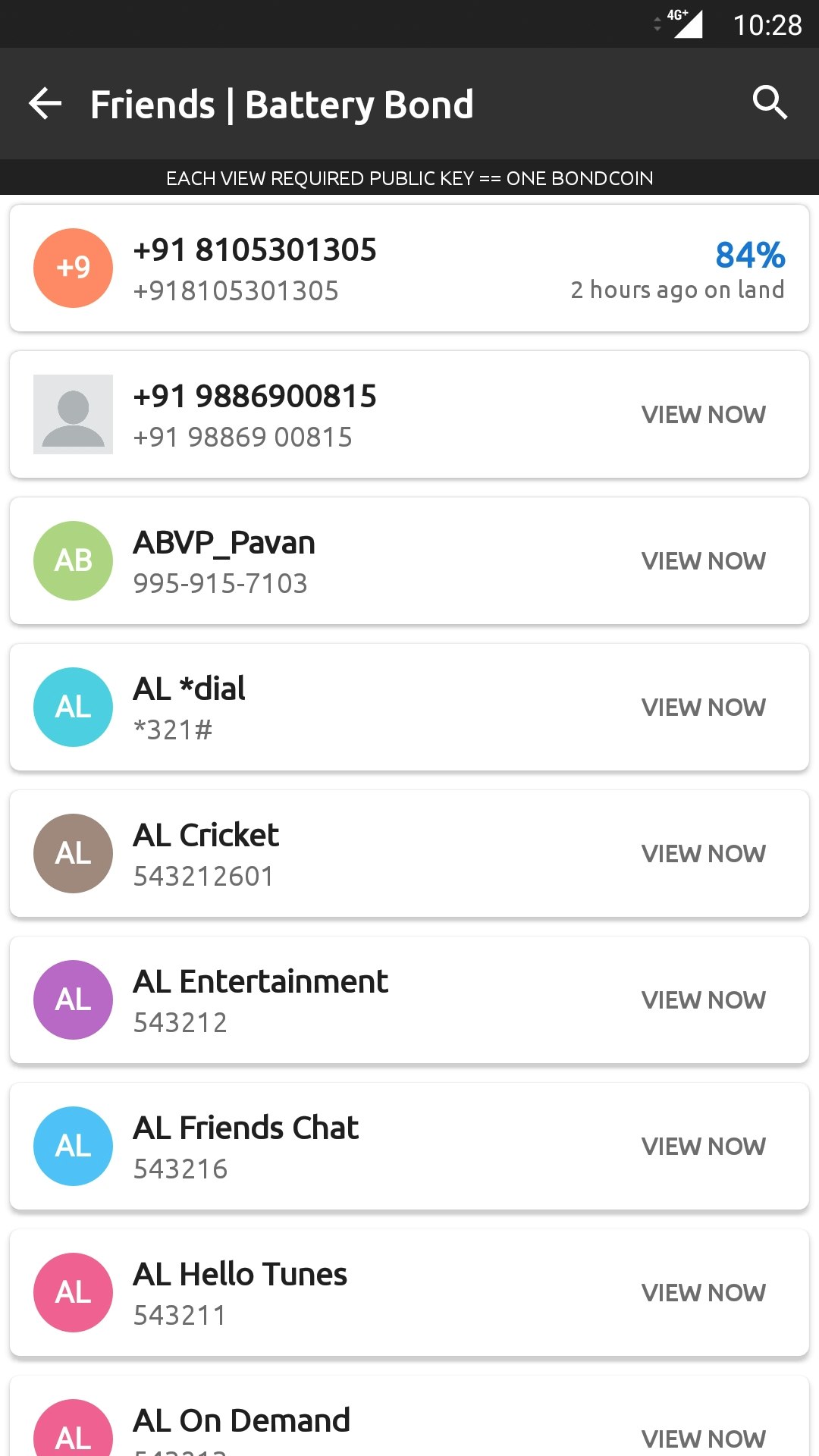
Task: Tap VIEW NOW for +91 9886900815
Action: [x=704, y=414]
